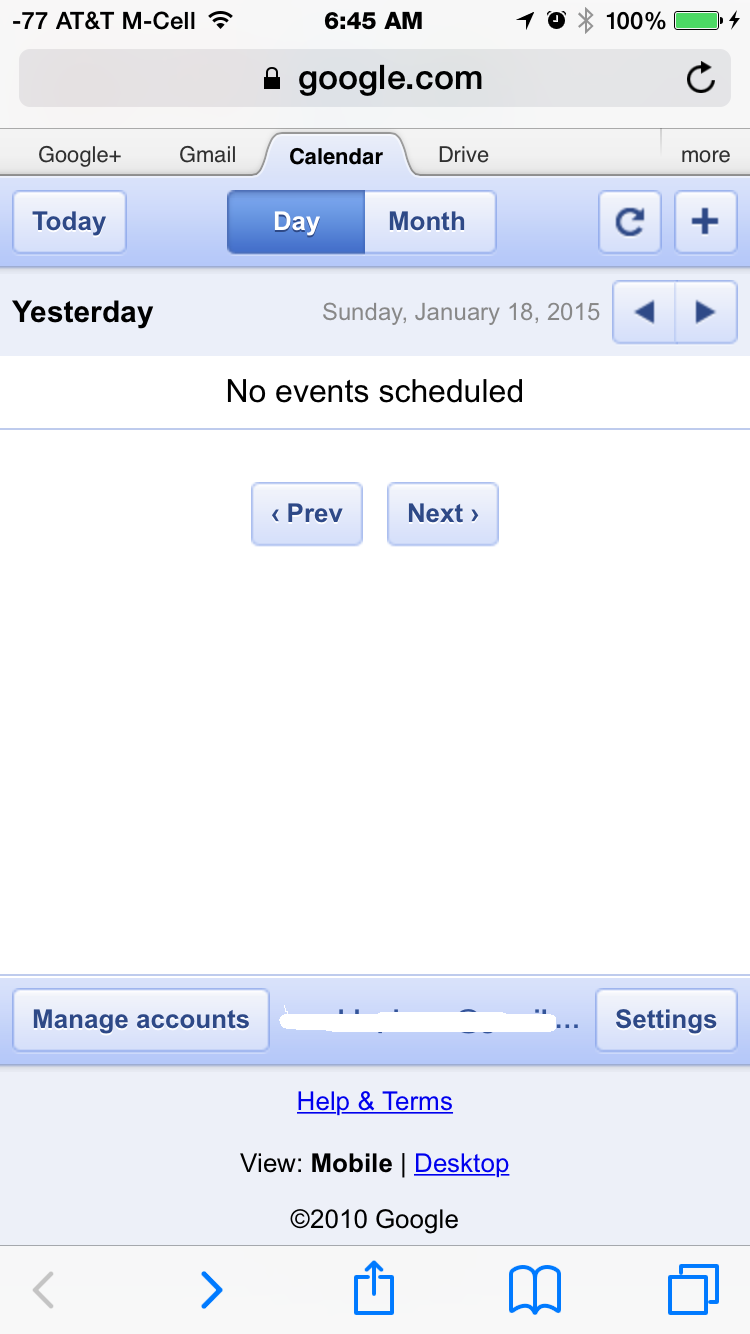Viewport: 750px width, 1334px height.
Task: Switch to Month view
Action: [x=427, y=222]
